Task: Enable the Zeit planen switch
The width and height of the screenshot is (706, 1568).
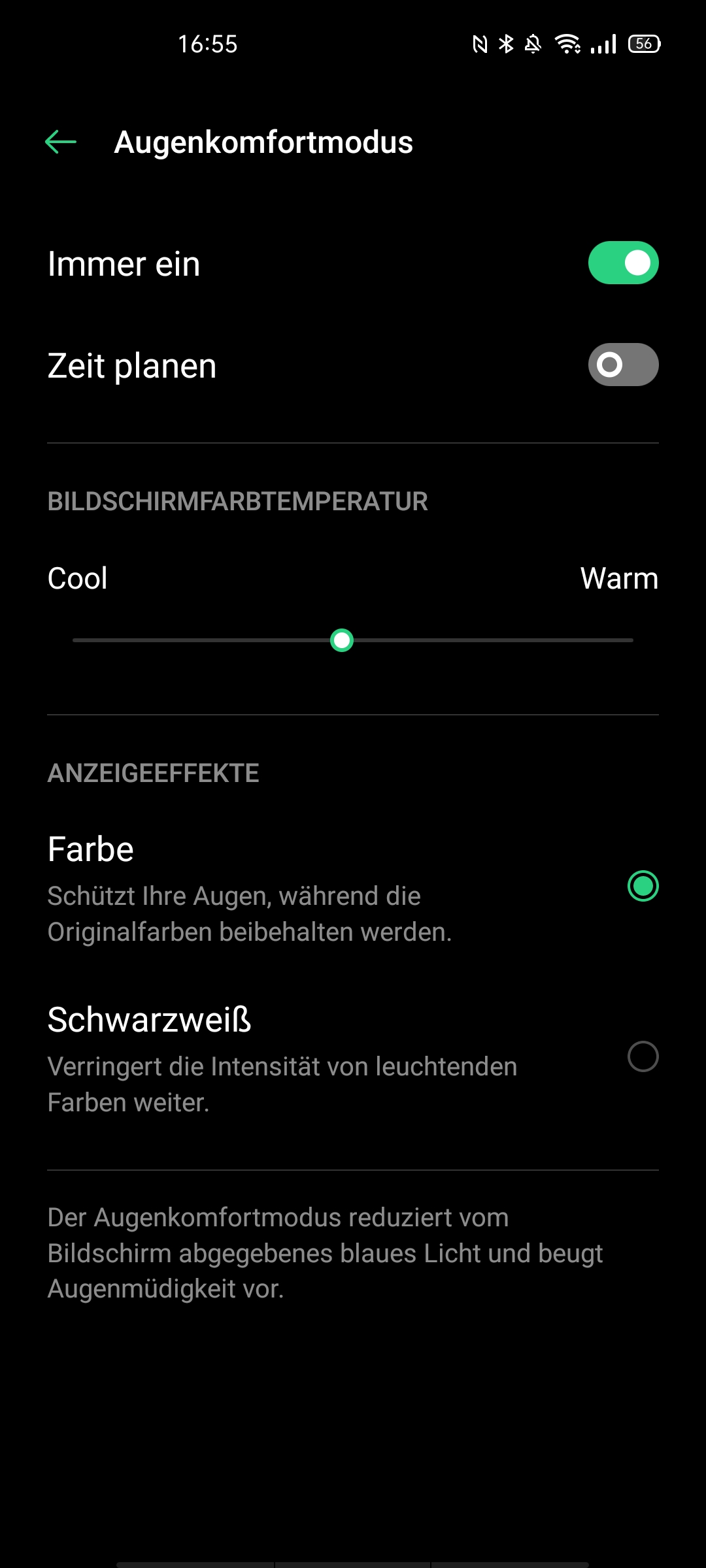Action: tap(623, 365)
